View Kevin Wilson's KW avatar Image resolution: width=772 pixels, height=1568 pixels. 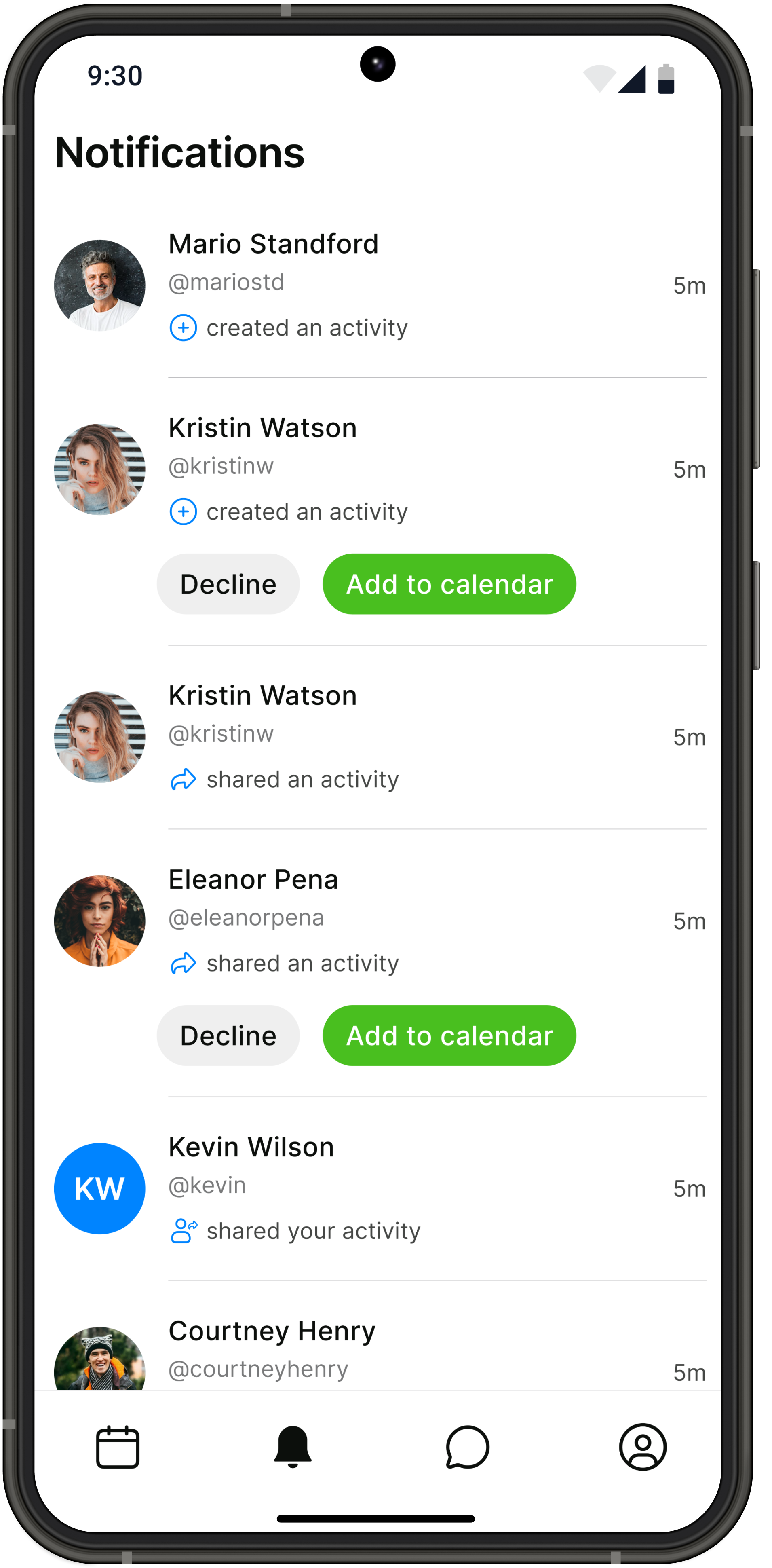[x=100, y=1188]
